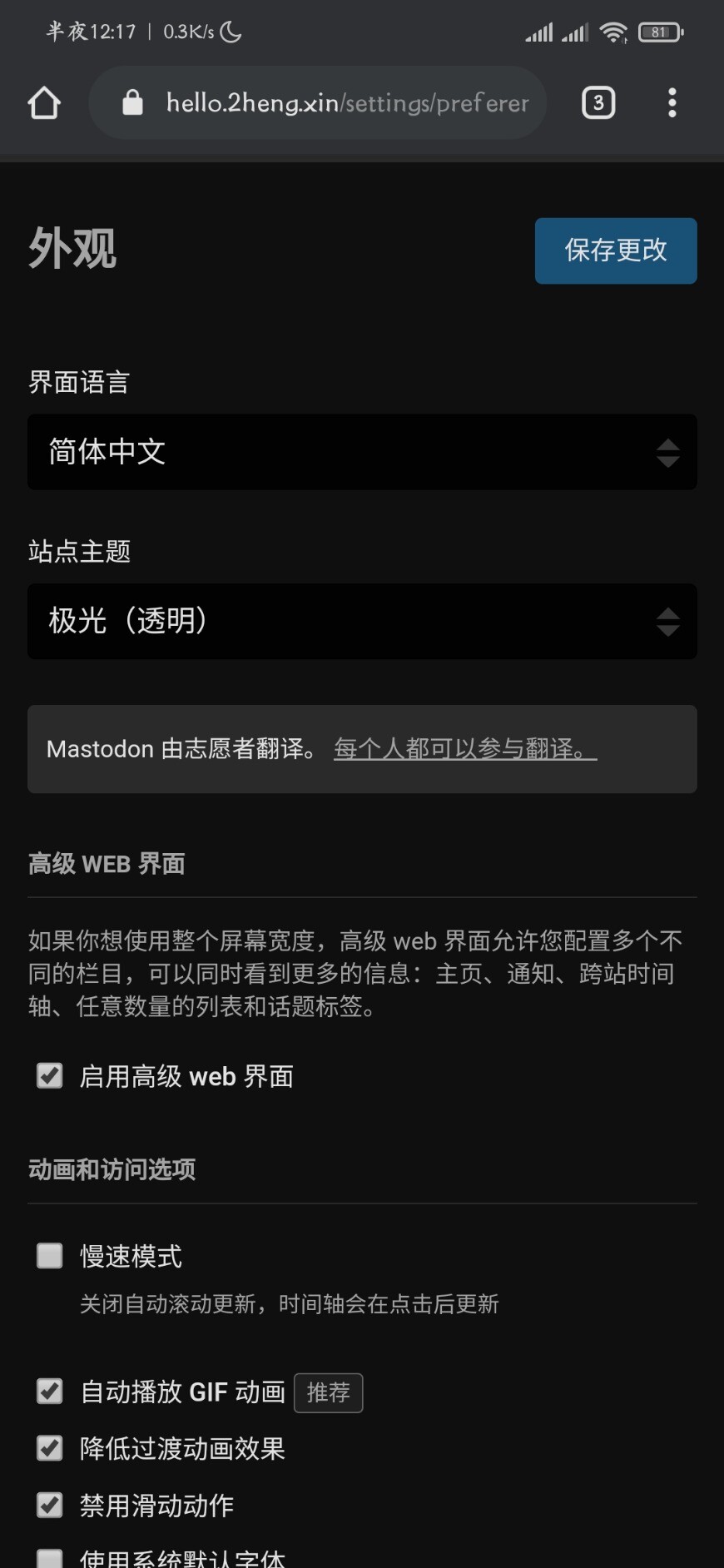Uncheck 自动播放 GIF 动画
This screenshot has width=724, height=1568.
[50, 1392]
